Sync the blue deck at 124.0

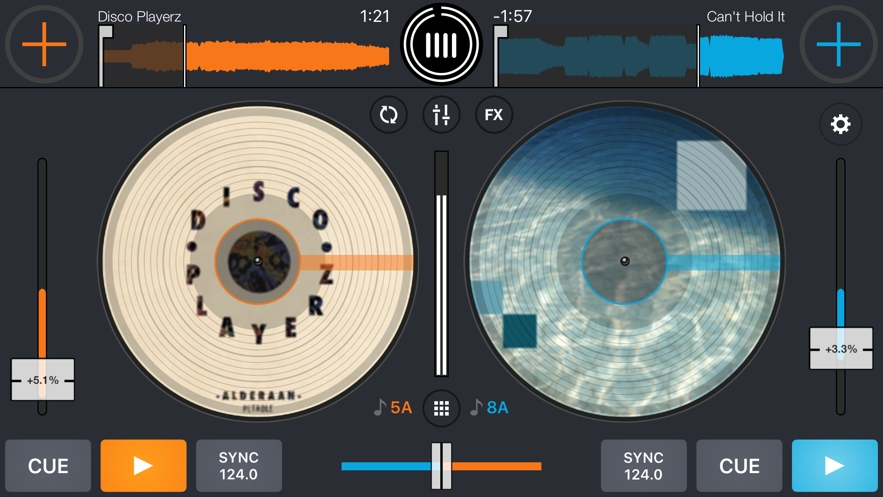click(643, 466)
